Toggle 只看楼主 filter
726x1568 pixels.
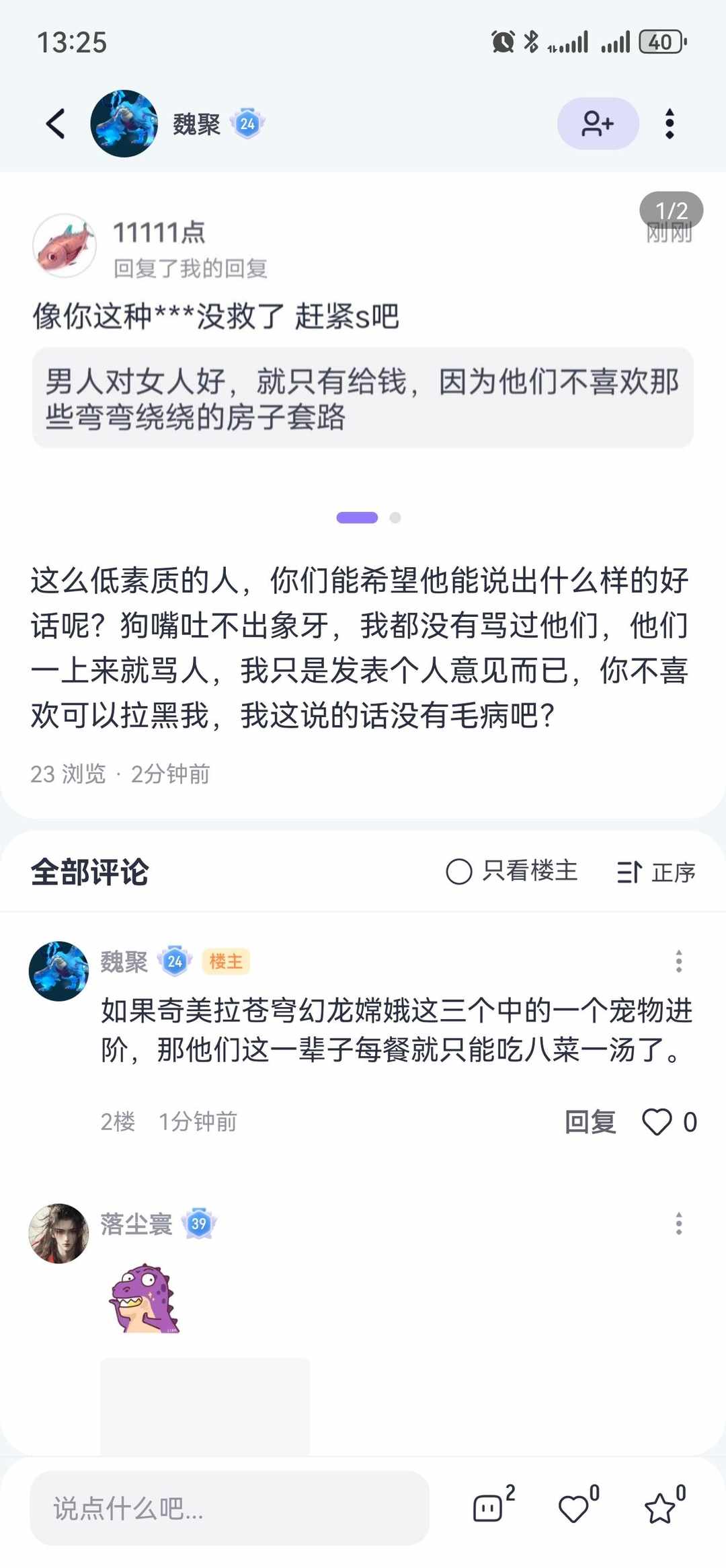click(512, 872)
